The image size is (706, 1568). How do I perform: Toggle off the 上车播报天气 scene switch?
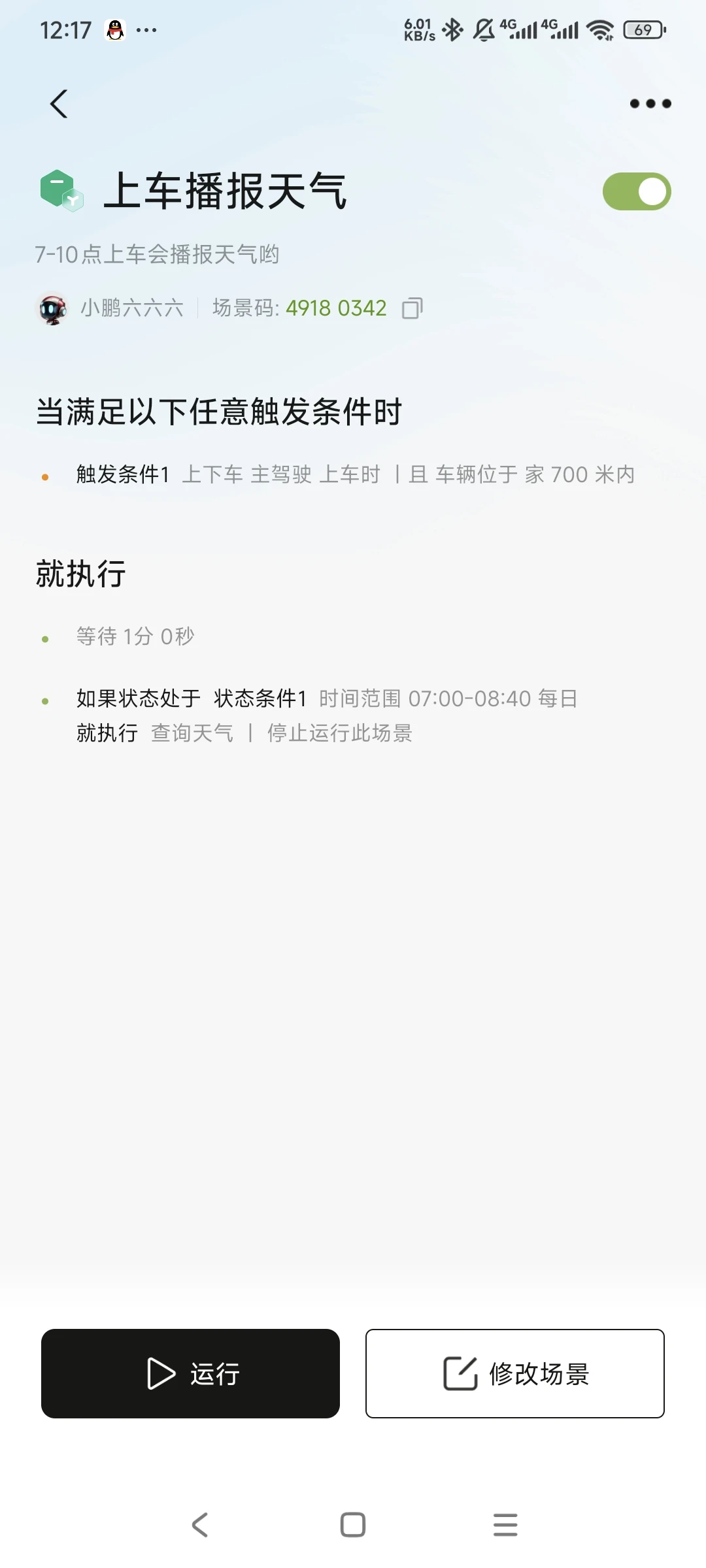(636, 191)
